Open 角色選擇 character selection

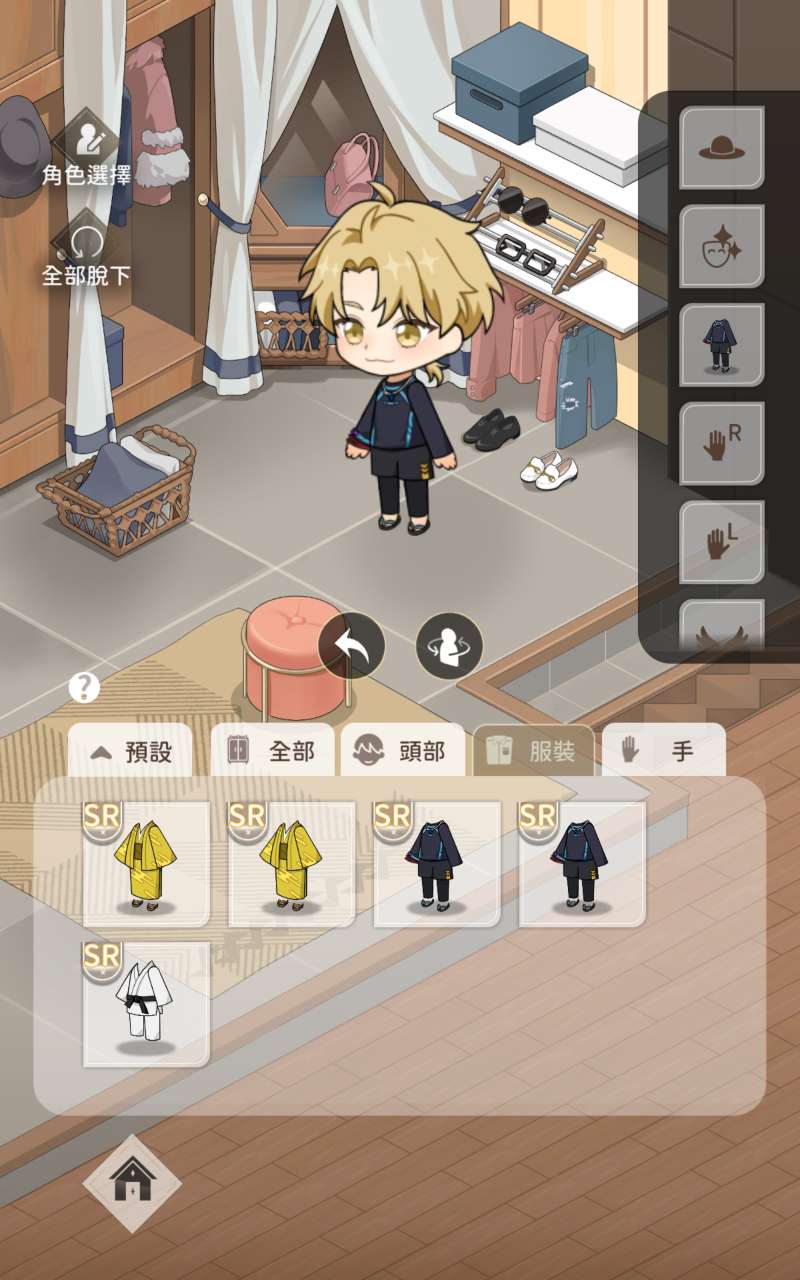(x=86, y=150)
